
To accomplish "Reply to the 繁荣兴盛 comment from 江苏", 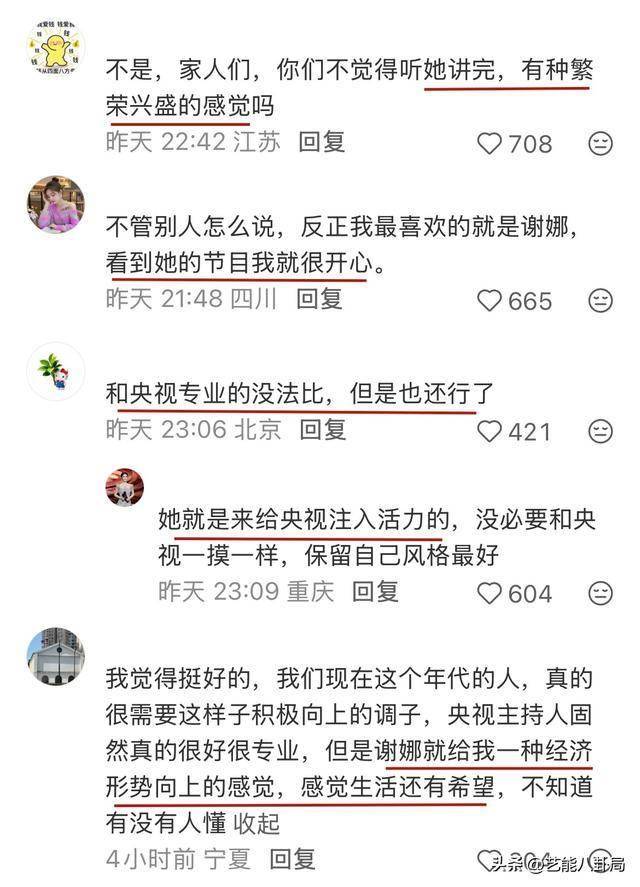I will pos(322,142).
